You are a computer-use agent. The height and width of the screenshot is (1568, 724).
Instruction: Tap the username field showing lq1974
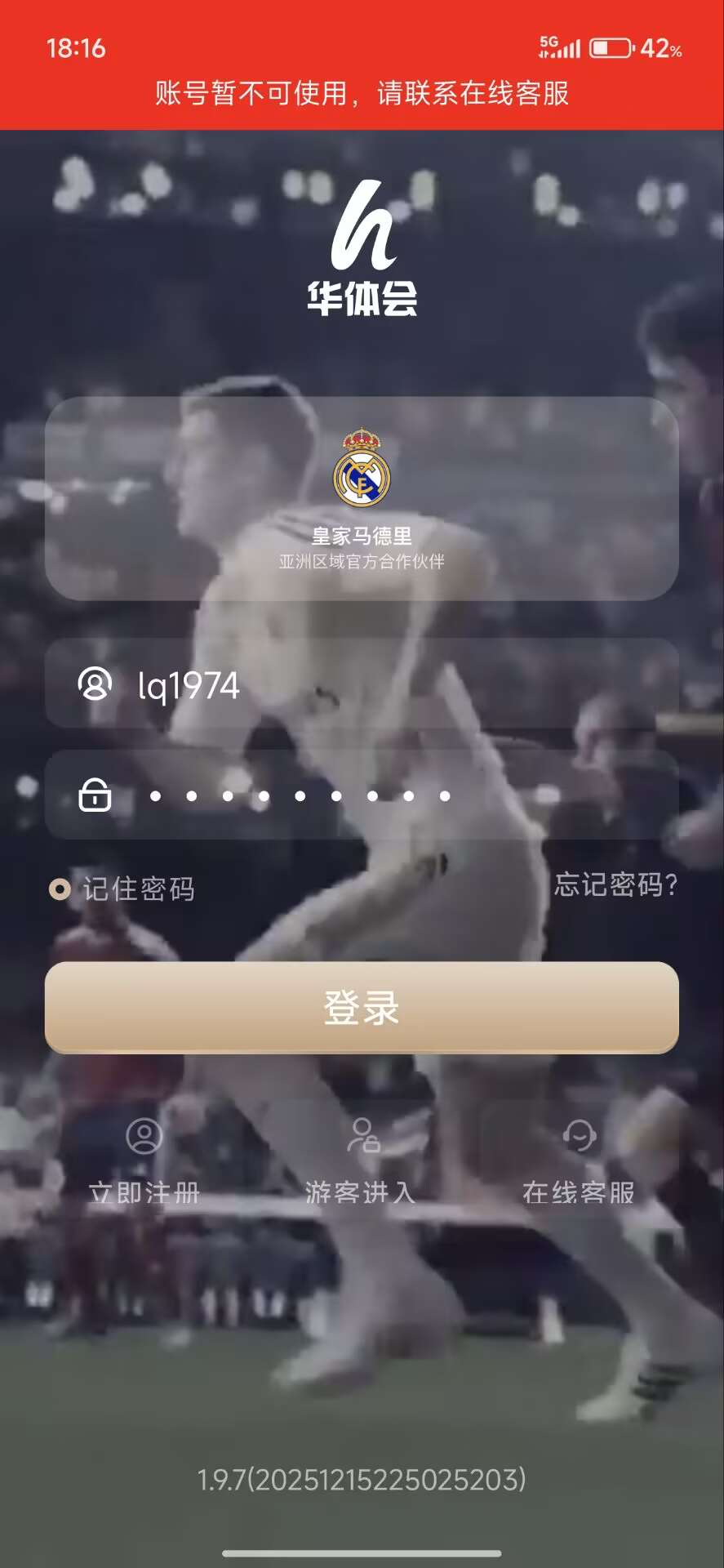(362, 684)
